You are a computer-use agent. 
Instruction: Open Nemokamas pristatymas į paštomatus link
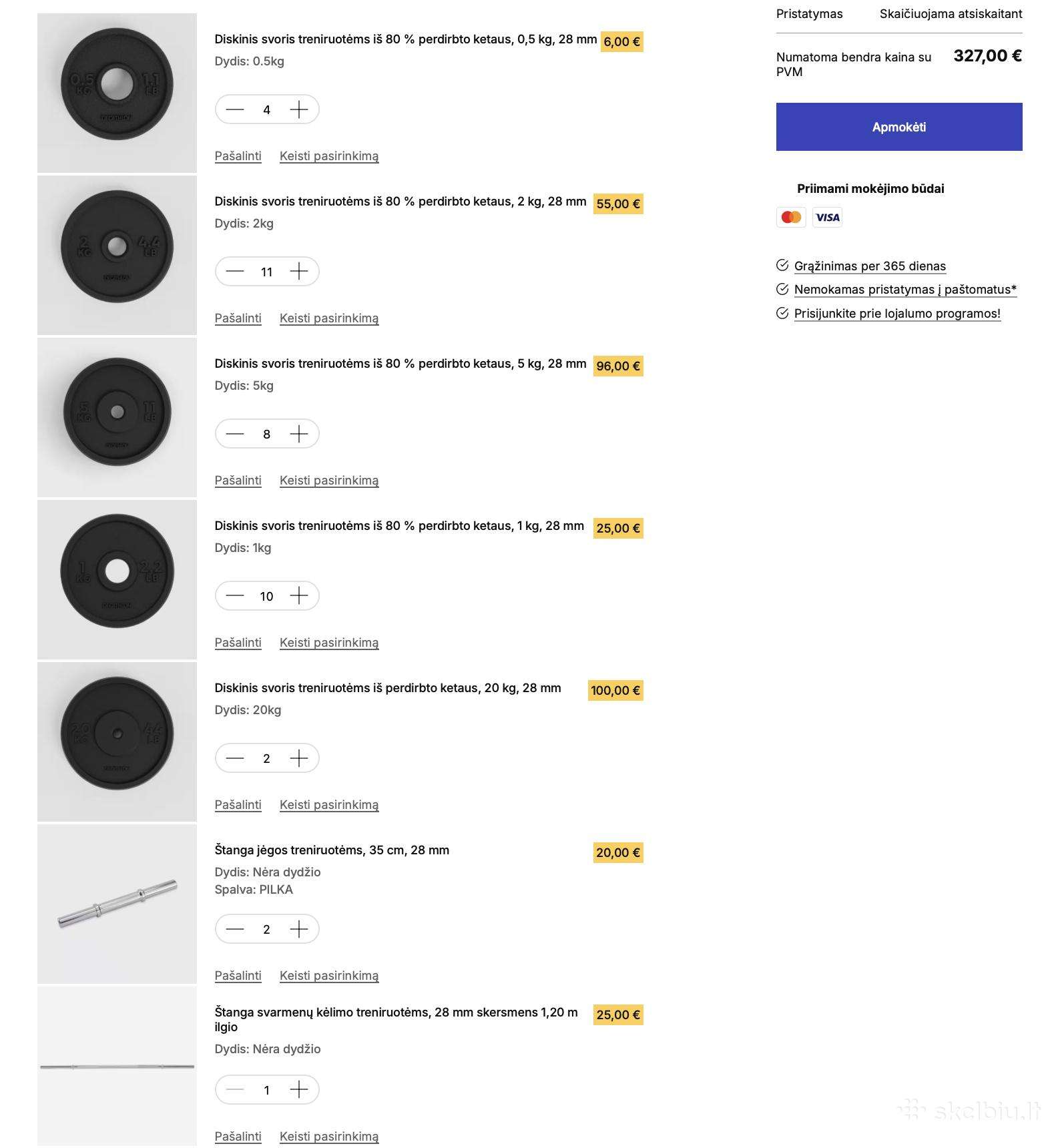coord(905,290)
